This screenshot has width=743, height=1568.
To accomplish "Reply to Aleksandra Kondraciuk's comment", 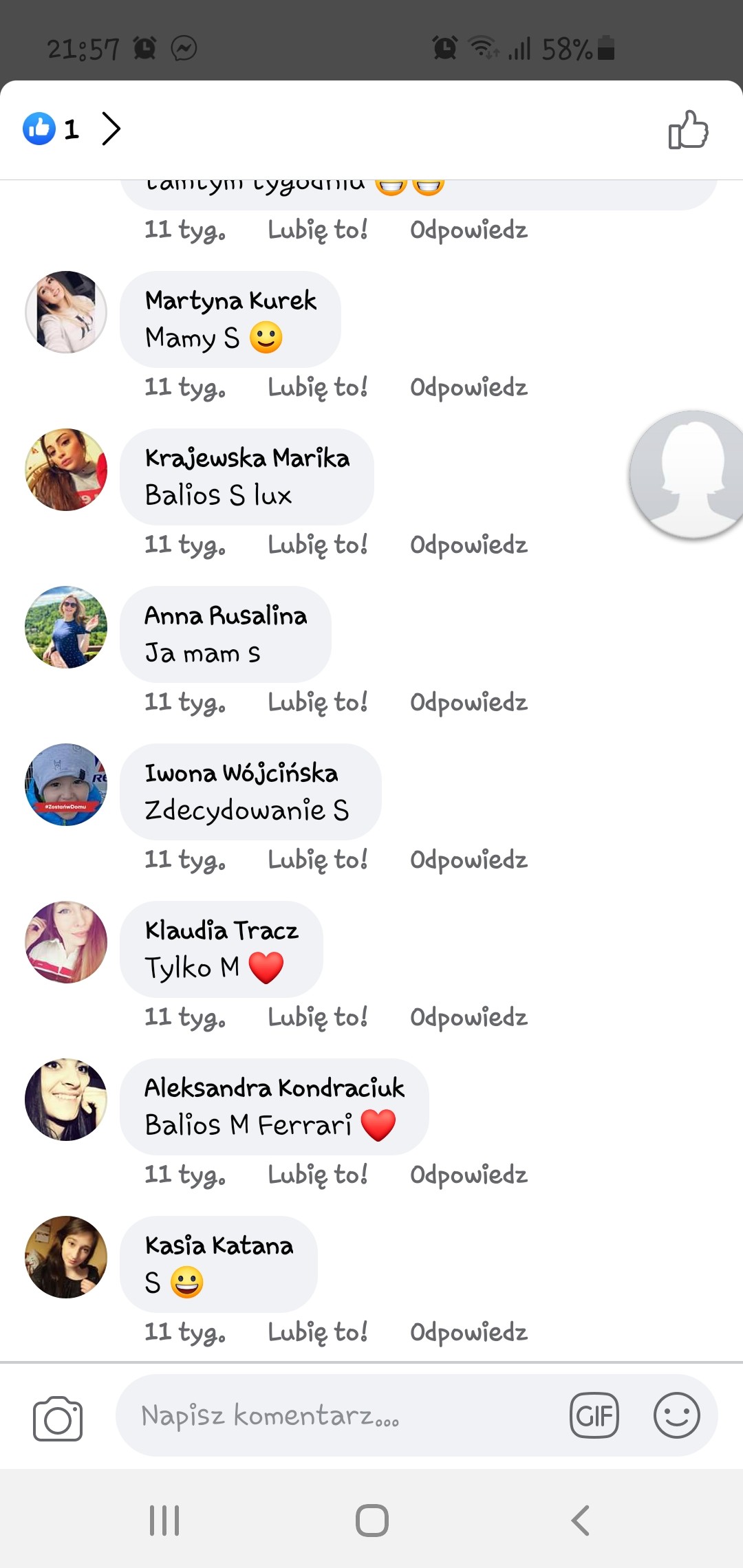I will click(469, 1175).
